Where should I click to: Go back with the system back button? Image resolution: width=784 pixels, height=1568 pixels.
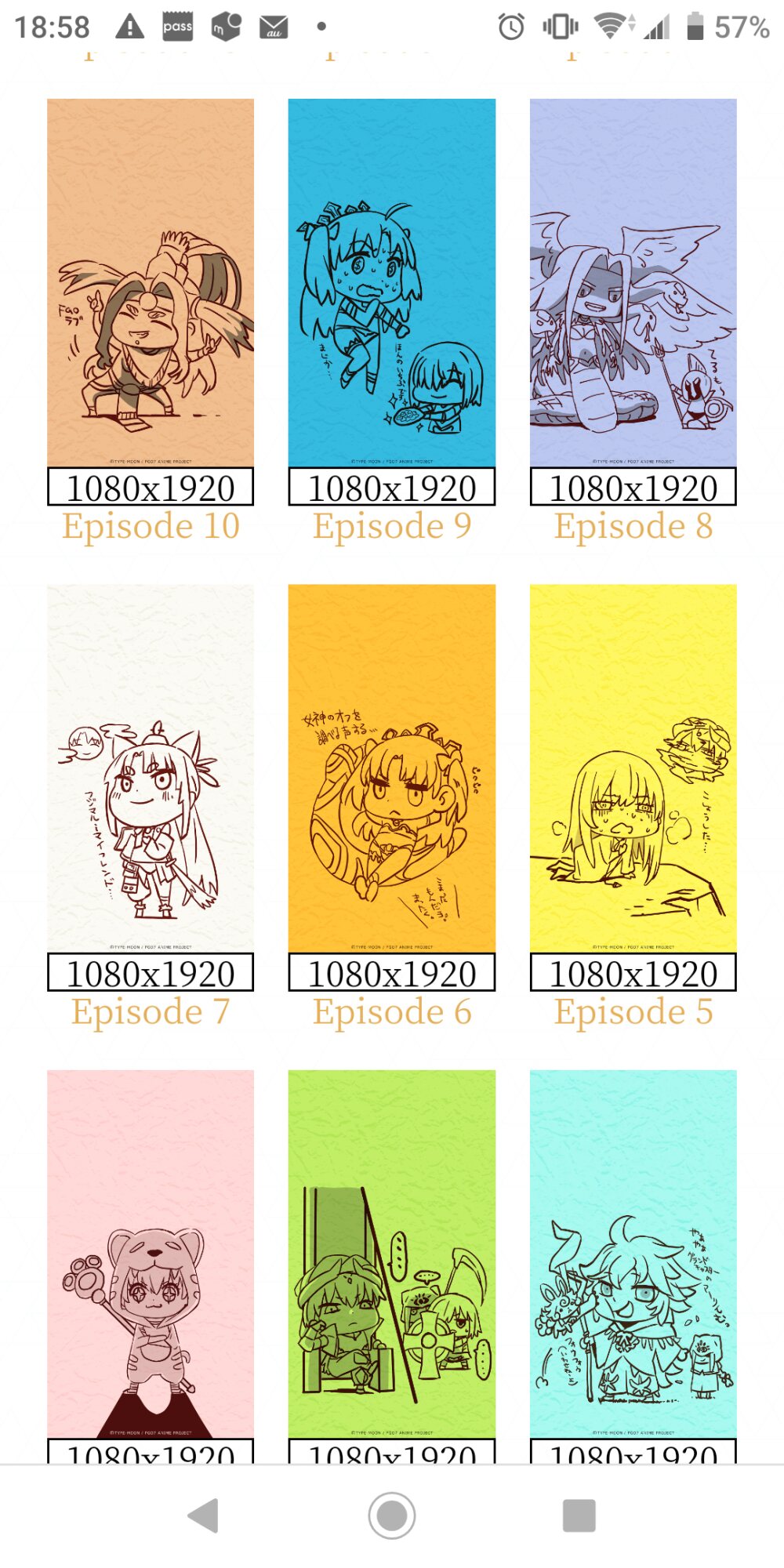(204, 1515)
